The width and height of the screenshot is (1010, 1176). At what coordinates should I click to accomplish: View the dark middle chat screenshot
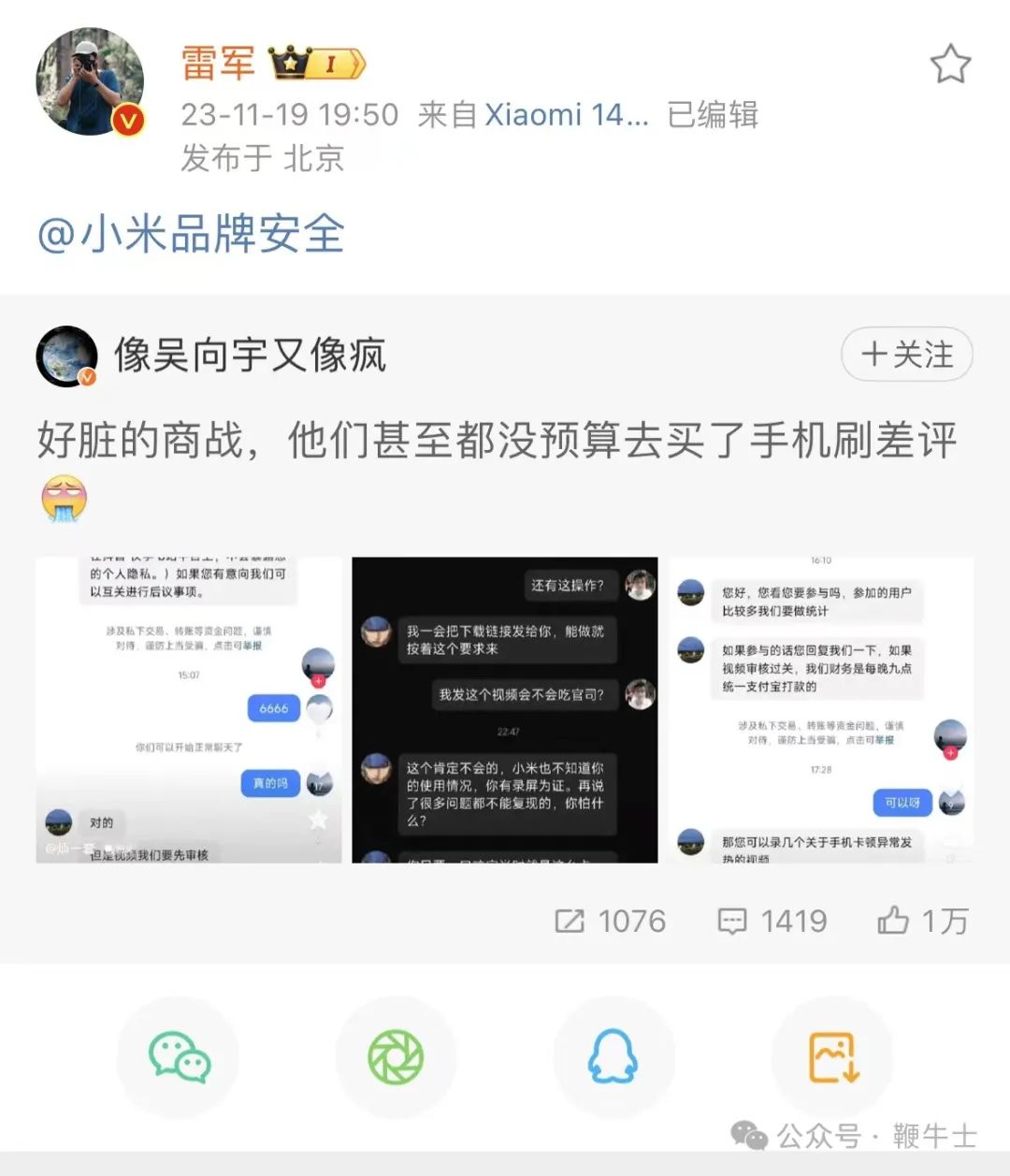point(505,709)
